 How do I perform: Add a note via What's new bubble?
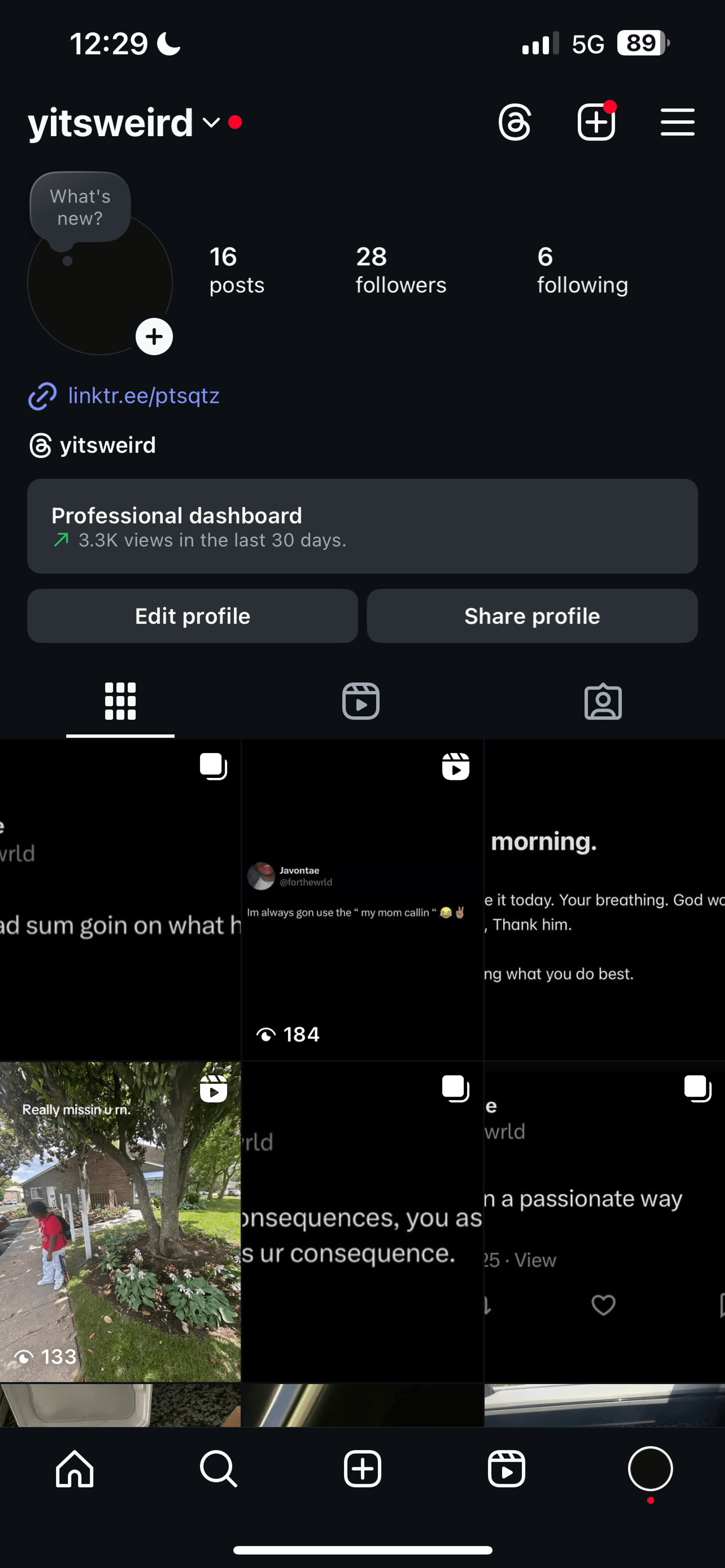pos(80,208)
